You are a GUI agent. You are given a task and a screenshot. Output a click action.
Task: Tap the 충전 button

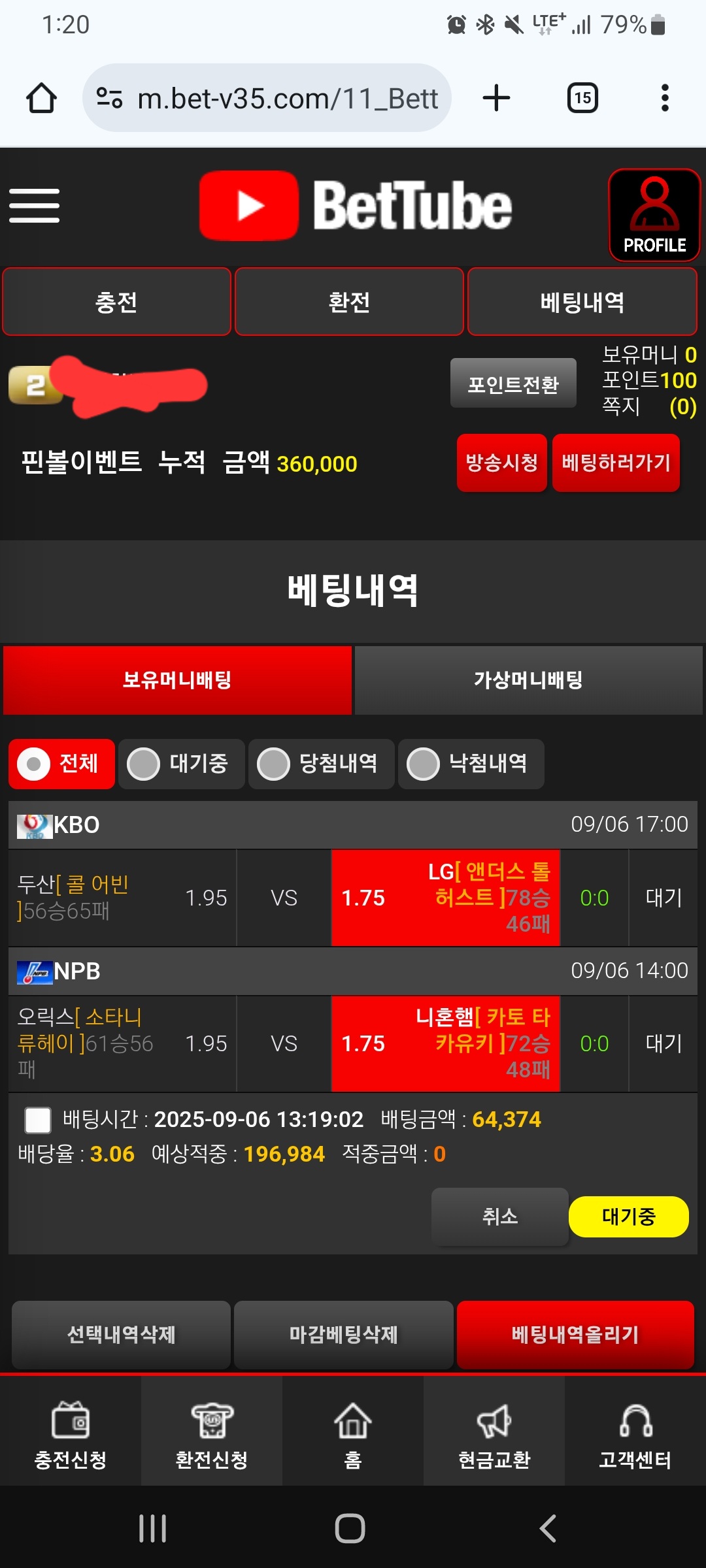(x=116, y=302)
